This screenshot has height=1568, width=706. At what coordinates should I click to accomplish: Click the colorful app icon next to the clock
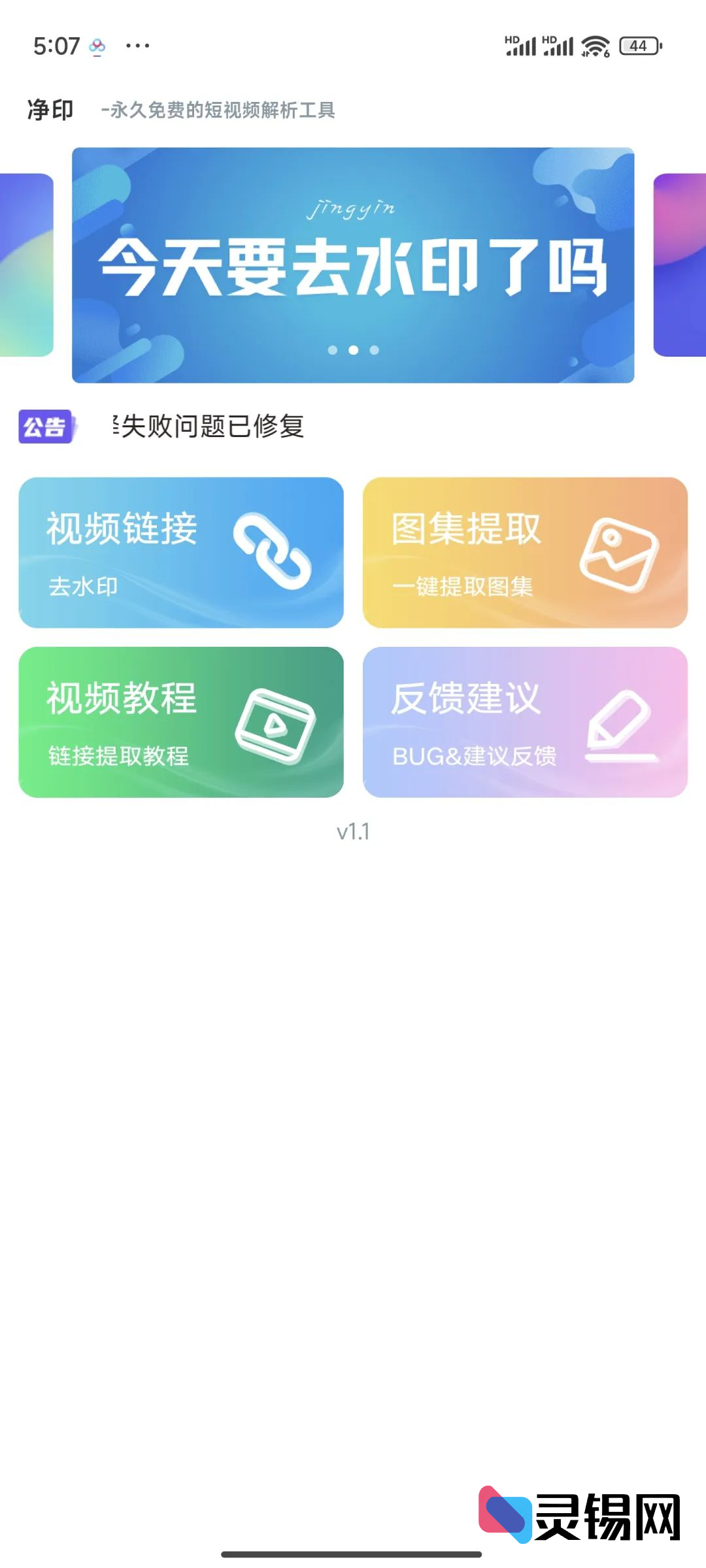(97, 46)
